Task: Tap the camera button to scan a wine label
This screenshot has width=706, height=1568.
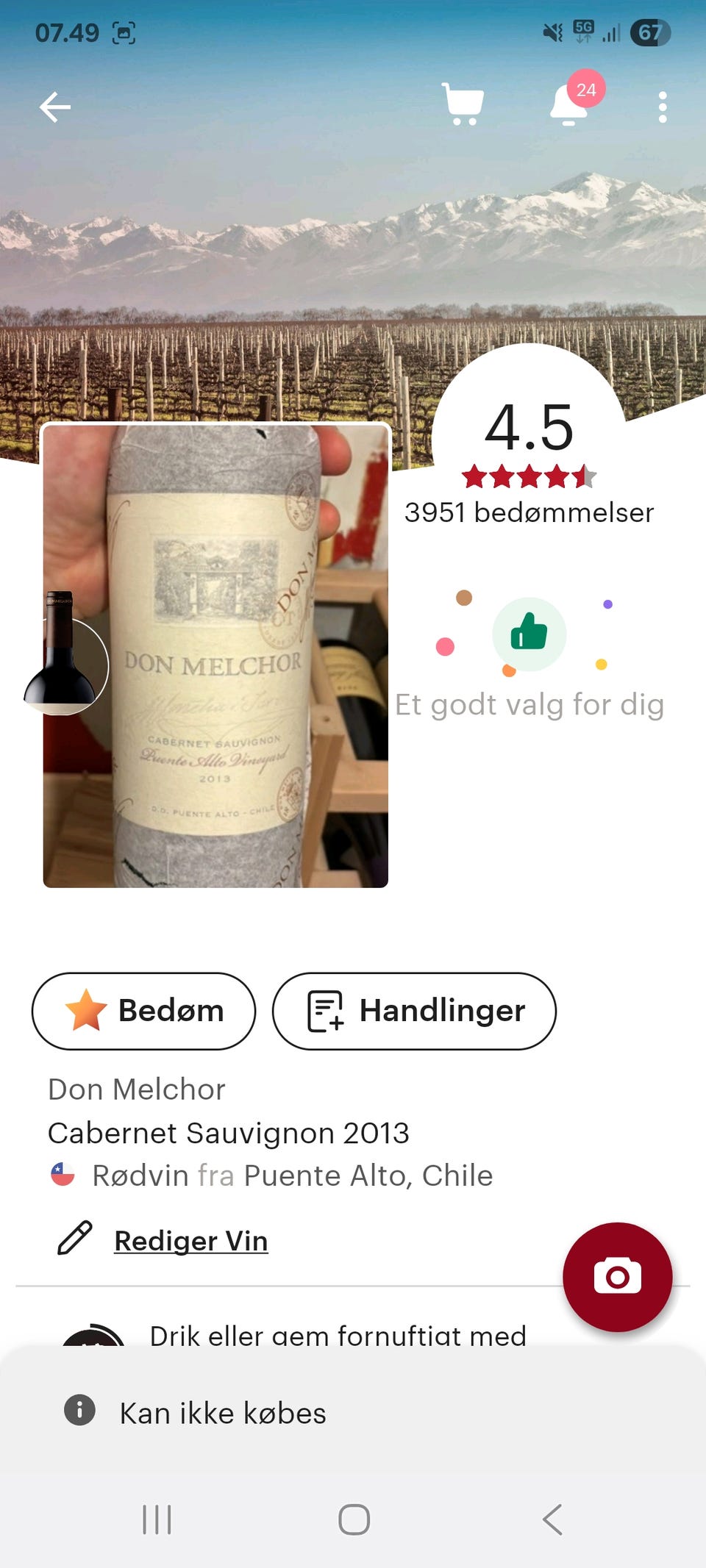Action: pyautogui.click(x=618, y=1278)
